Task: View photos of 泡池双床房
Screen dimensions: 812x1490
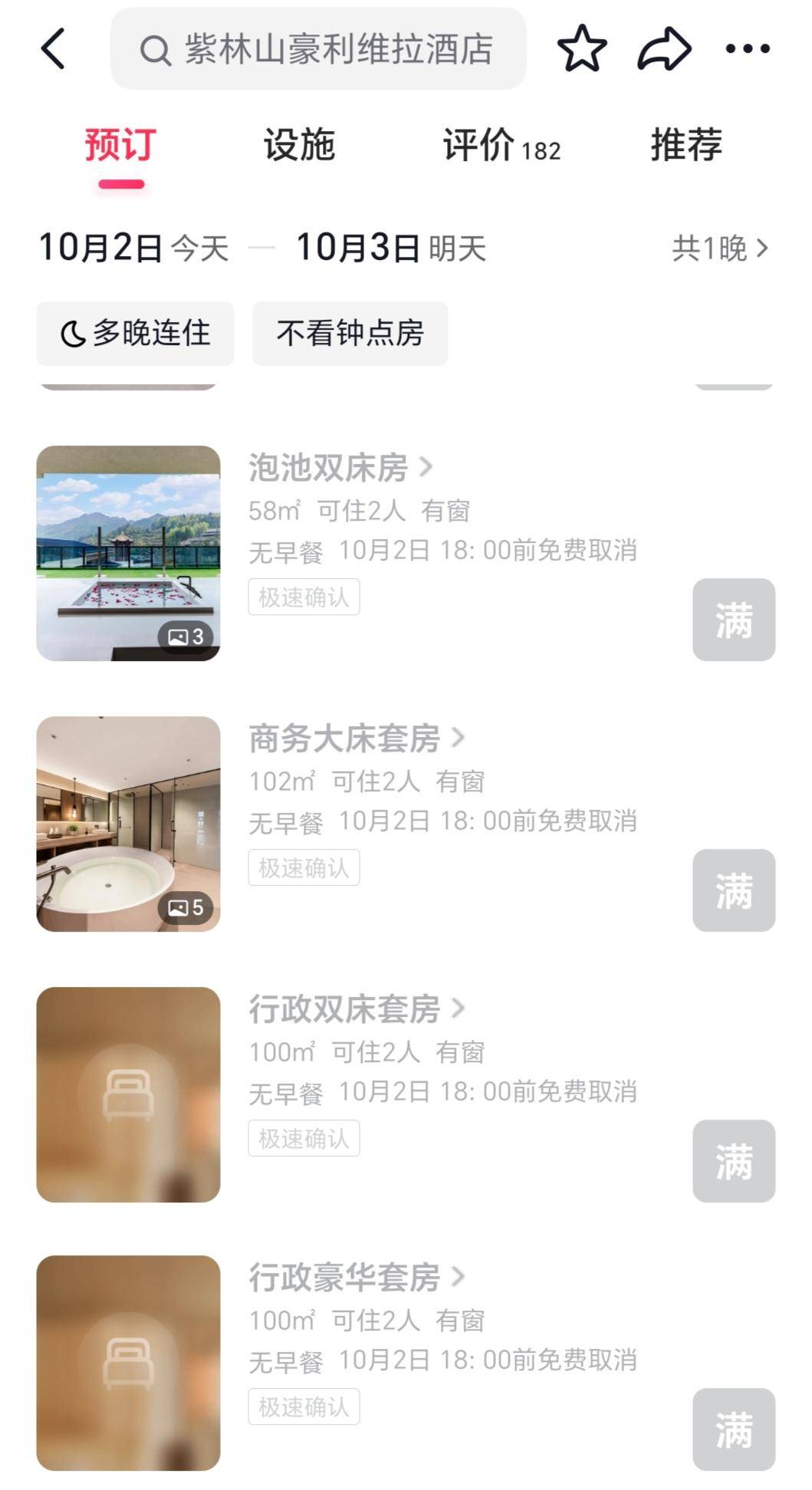Action: coord(128,553)
